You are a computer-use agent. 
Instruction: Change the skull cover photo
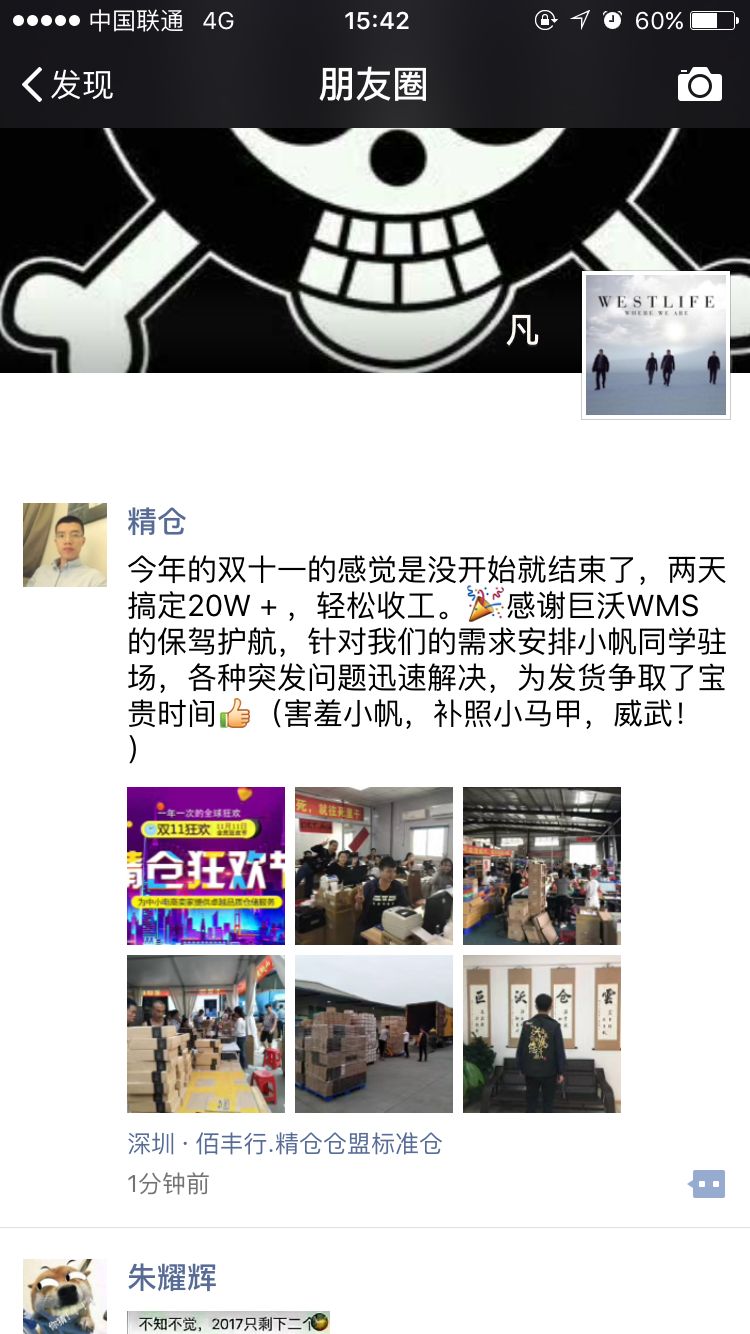(300, 250)
